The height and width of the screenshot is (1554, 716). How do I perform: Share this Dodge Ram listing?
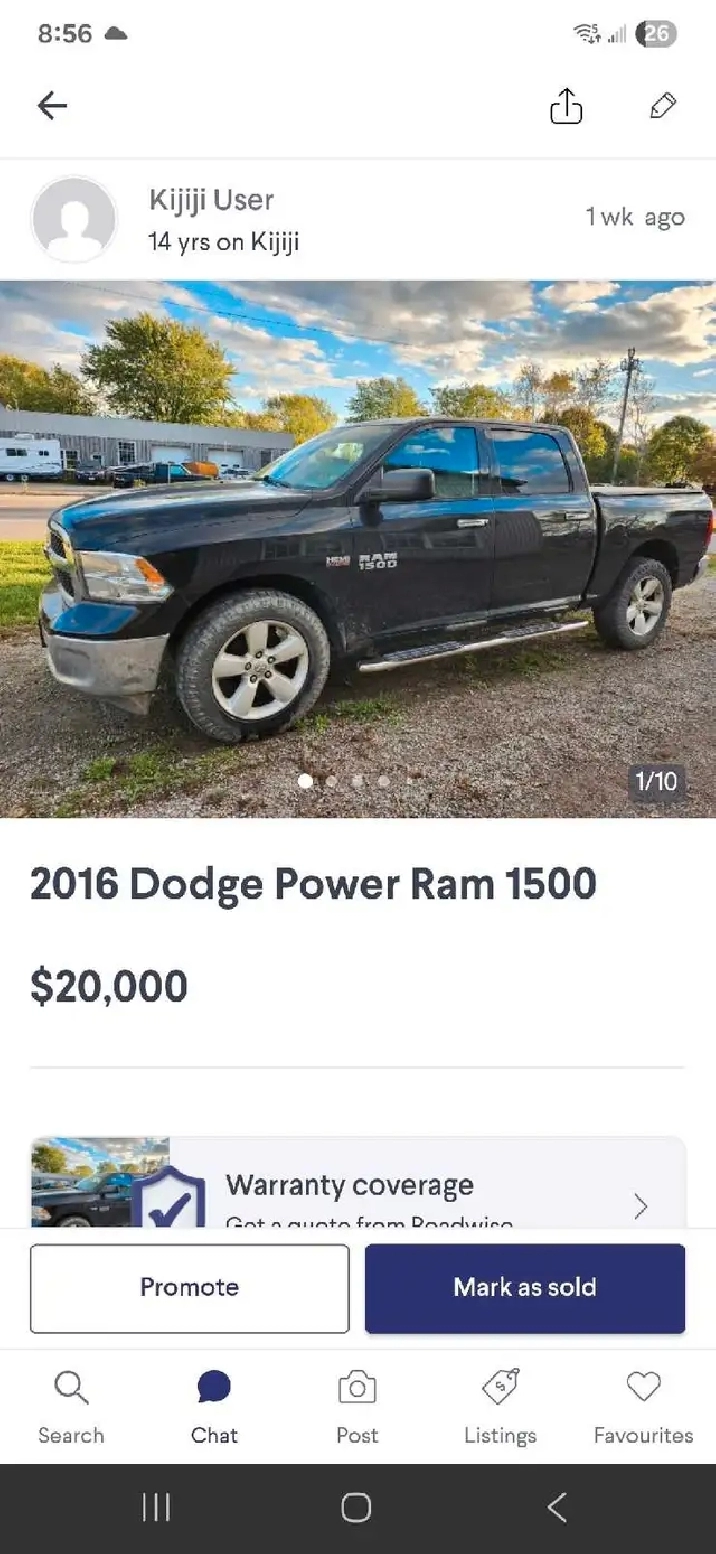[x=566, y=106]
